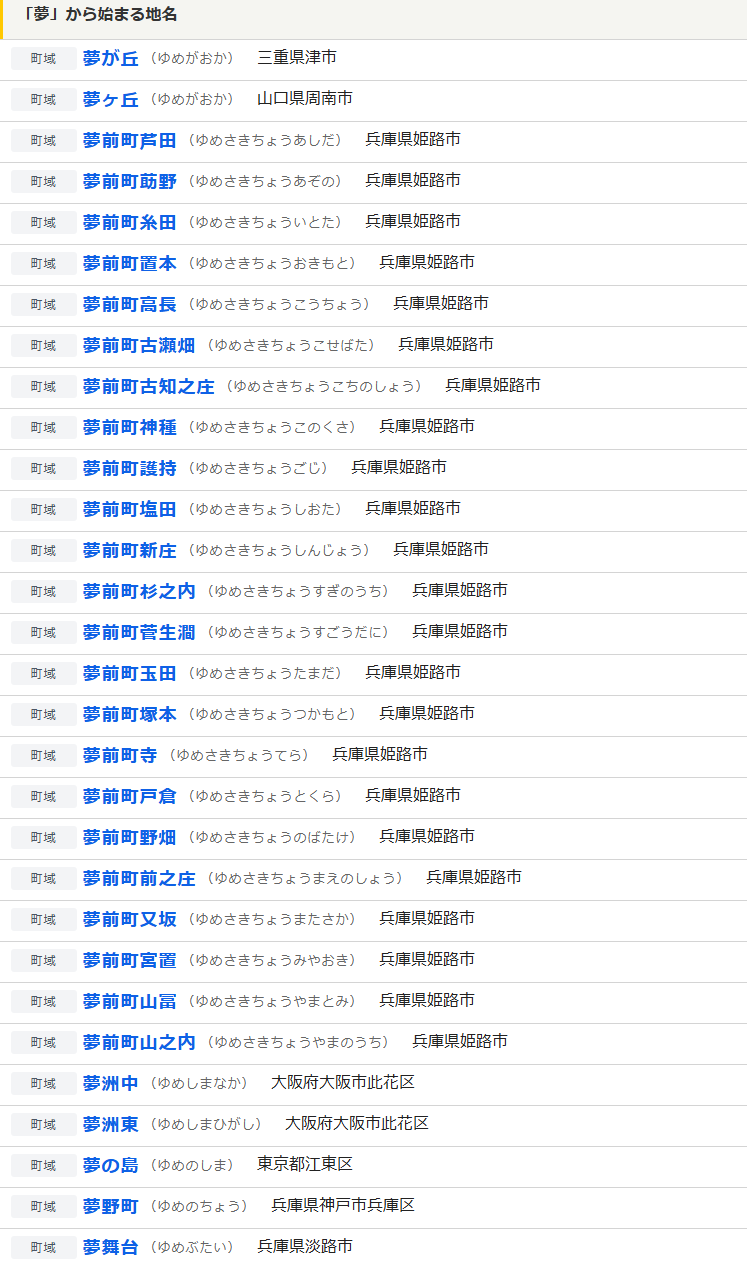Viewport: 747px width, 1266px height.
Task: View 夢前町菅生澗 details
Action: pyautogui.click(x=139, y=632)
